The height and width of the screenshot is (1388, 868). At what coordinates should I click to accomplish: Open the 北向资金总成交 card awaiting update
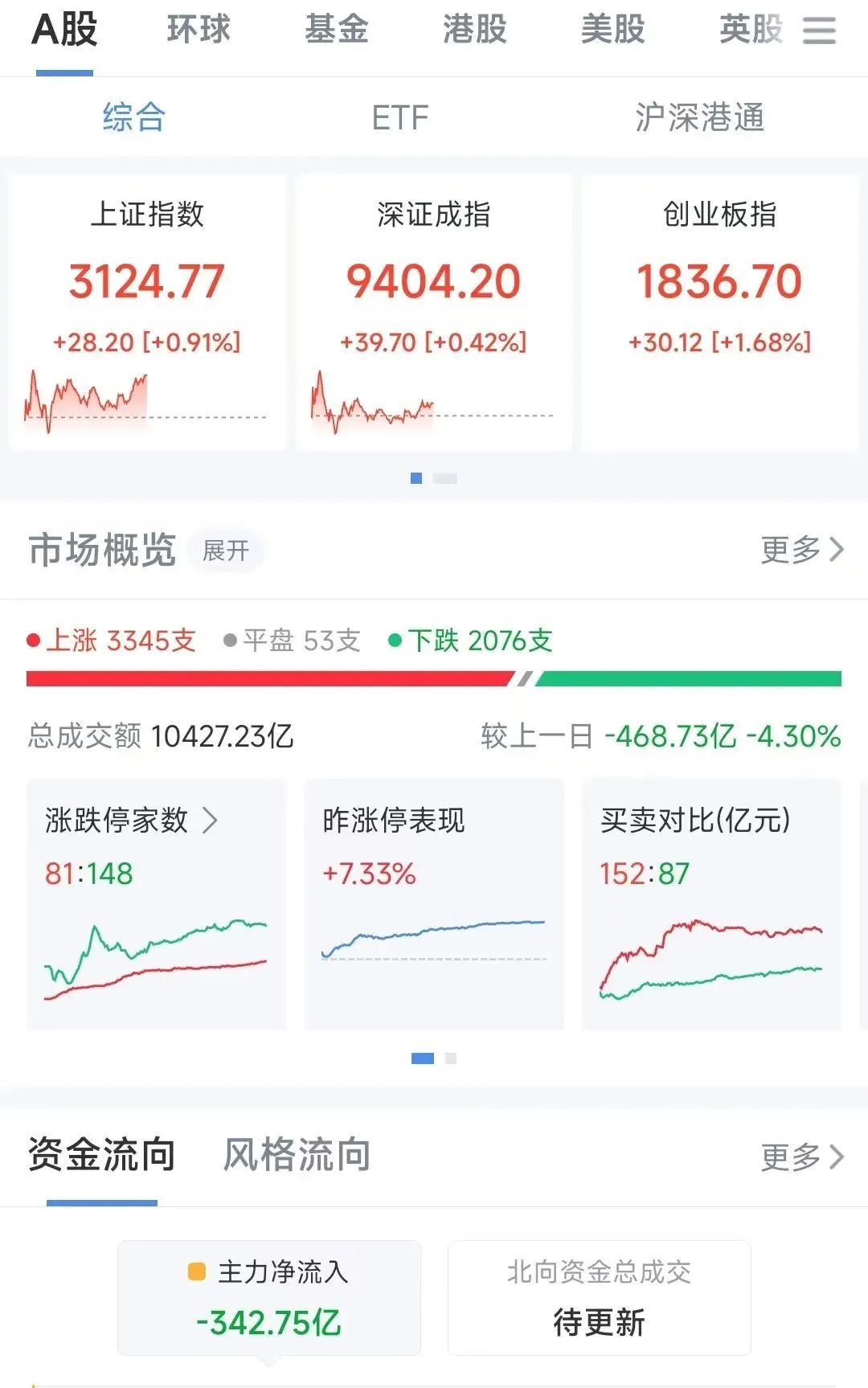coord(599,1298)
